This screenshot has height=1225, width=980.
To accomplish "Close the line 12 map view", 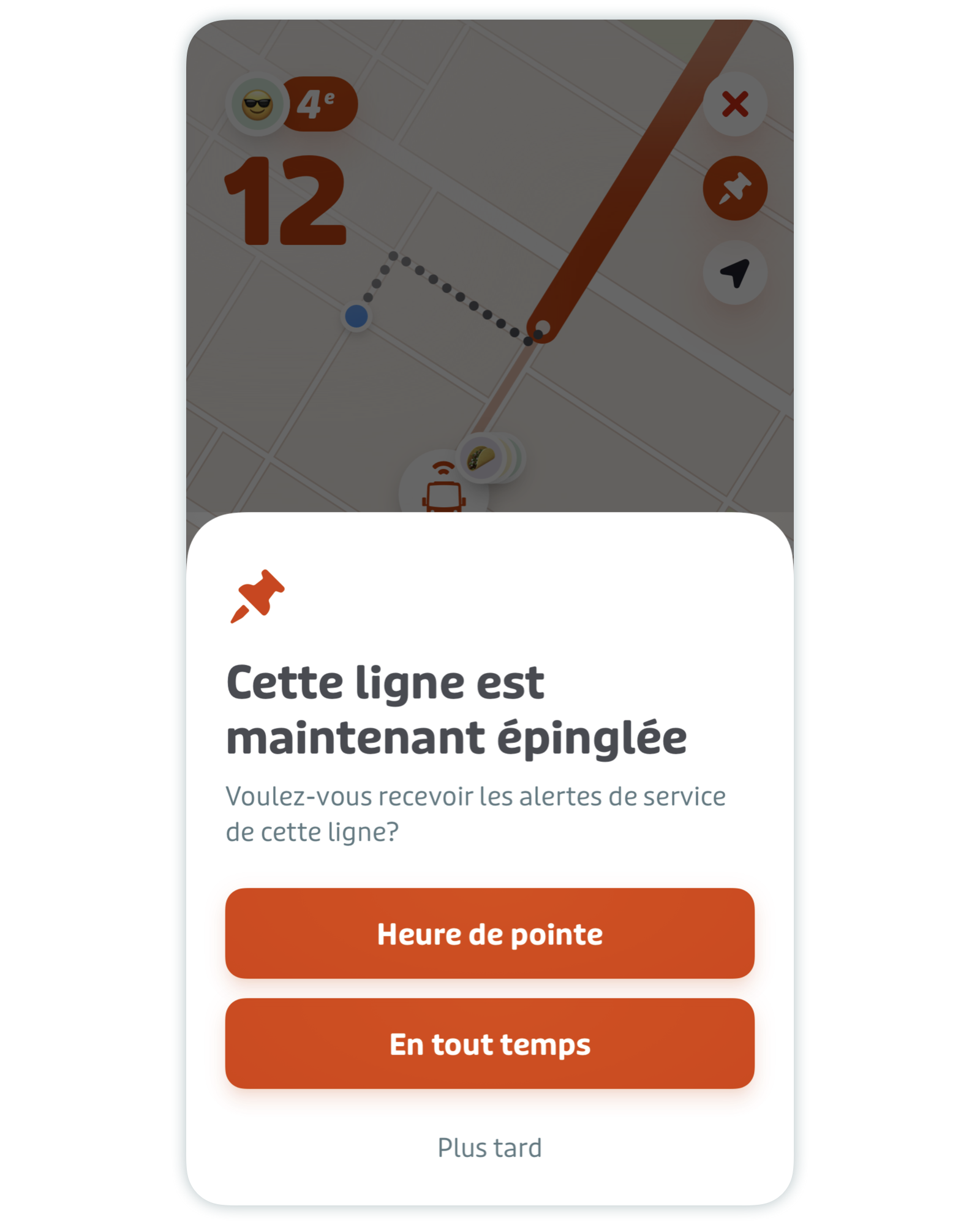I will click(x=734, y=104).
